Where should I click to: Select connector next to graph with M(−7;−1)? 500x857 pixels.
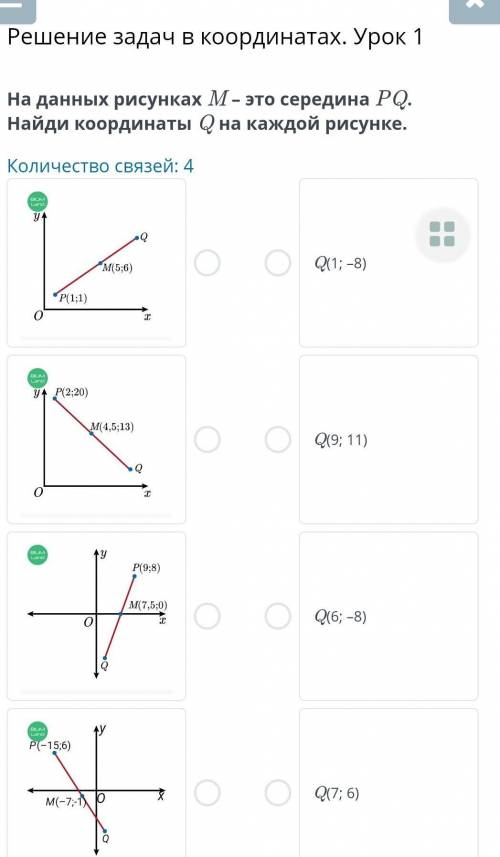208,793
